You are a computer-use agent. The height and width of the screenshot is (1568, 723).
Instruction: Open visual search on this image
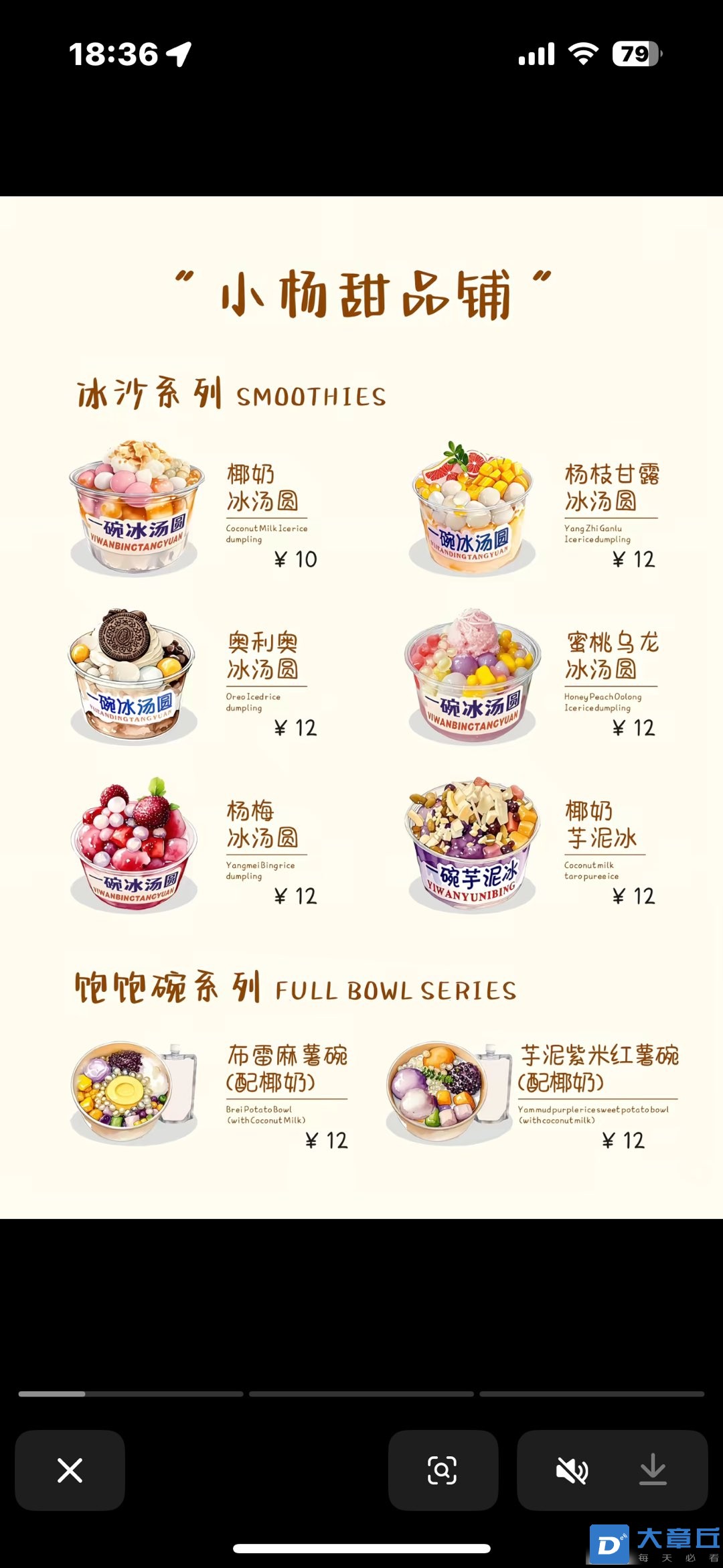pyautogui.click(x=443, y=1470)
